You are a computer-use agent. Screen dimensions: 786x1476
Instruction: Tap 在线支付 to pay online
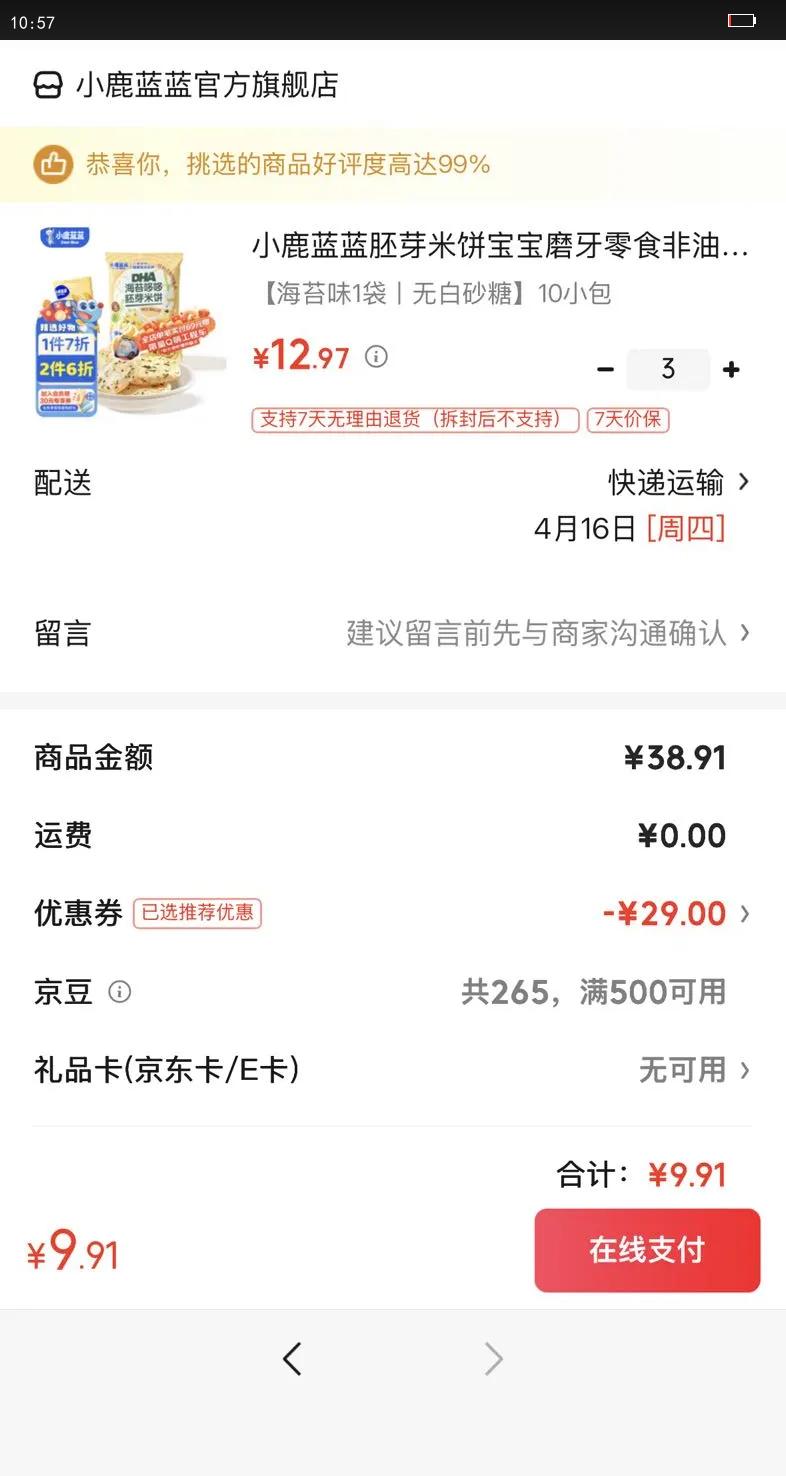click(647, 1250)
